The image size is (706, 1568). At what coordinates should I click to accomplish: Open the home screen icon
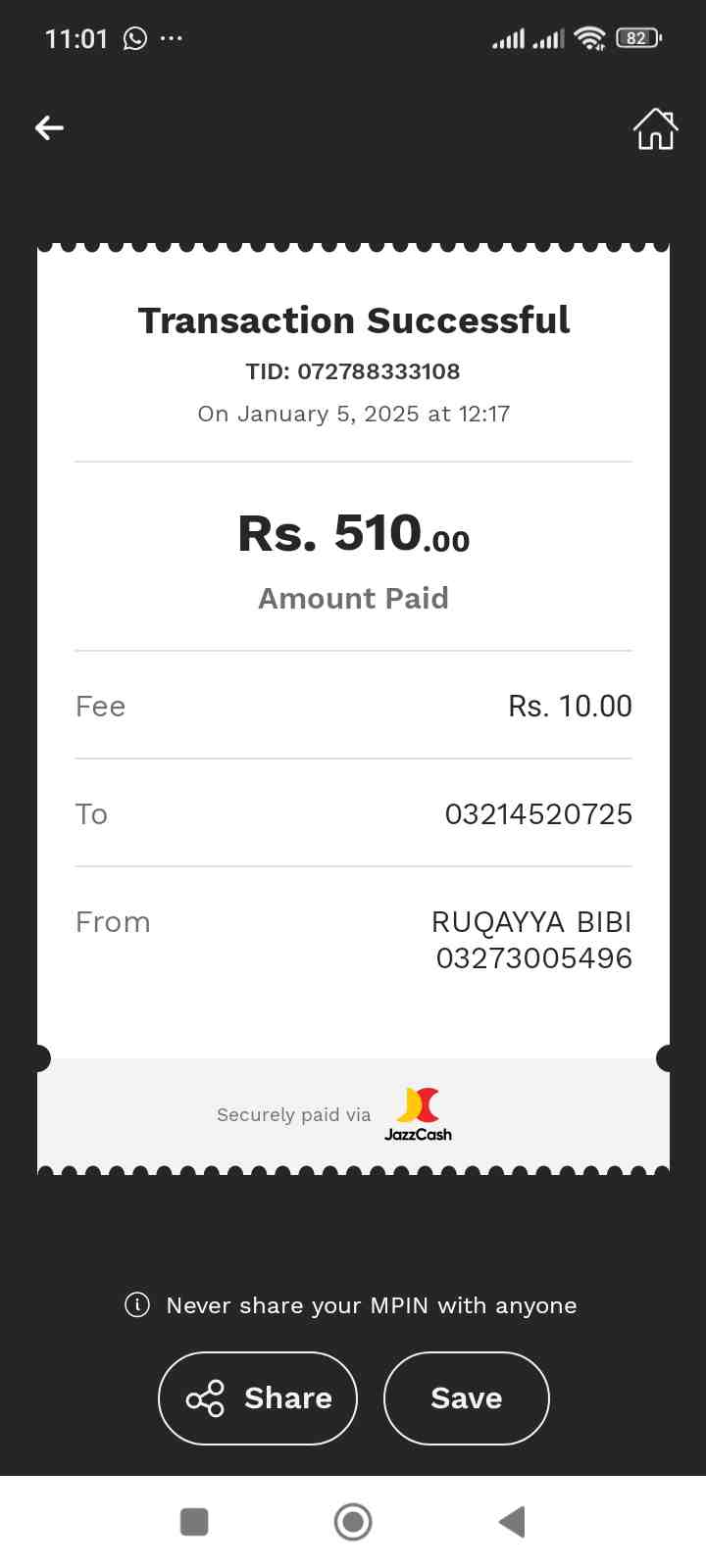pos(655,128)
